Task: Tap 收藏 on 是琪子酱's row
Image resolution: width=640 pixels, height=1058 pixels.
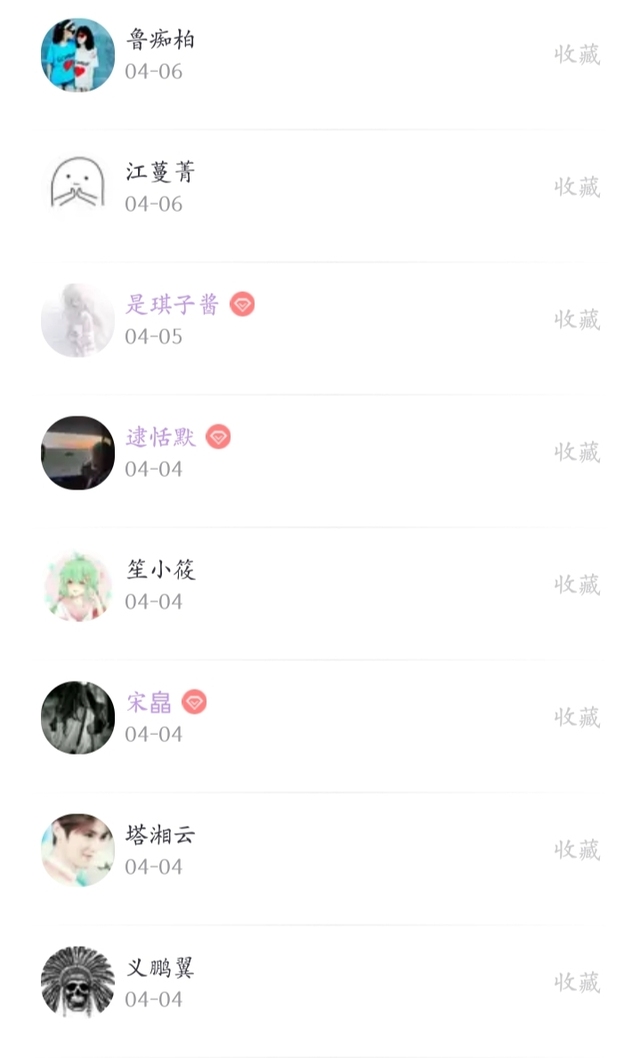Action: coord(577,319)
